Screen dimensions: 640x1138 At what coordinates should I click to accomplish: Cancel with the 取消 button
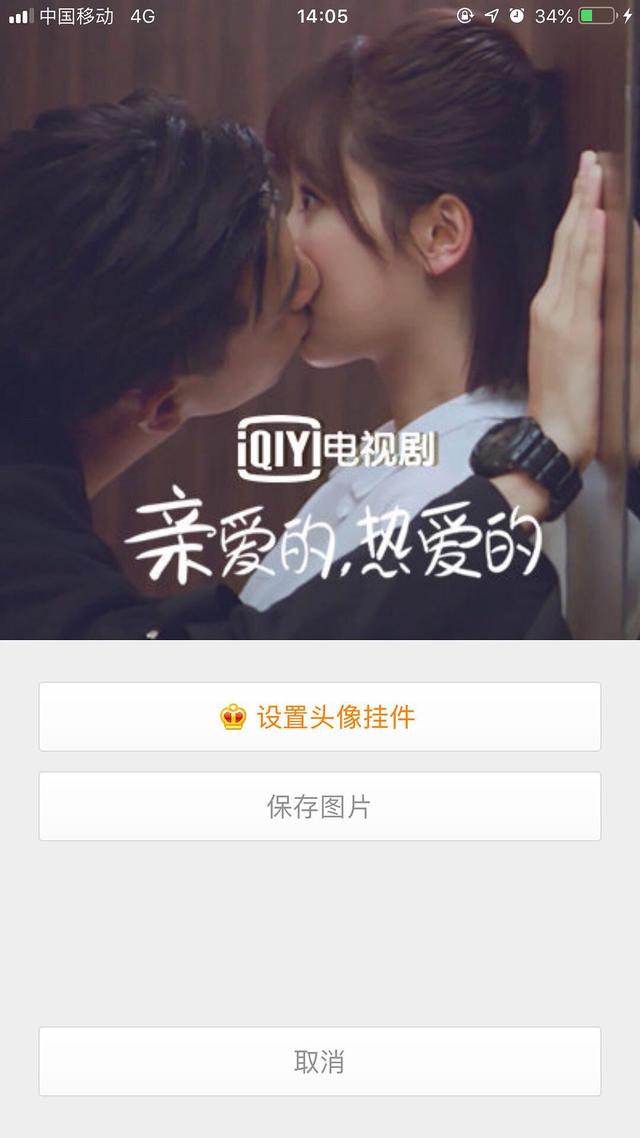(320, 1061)
